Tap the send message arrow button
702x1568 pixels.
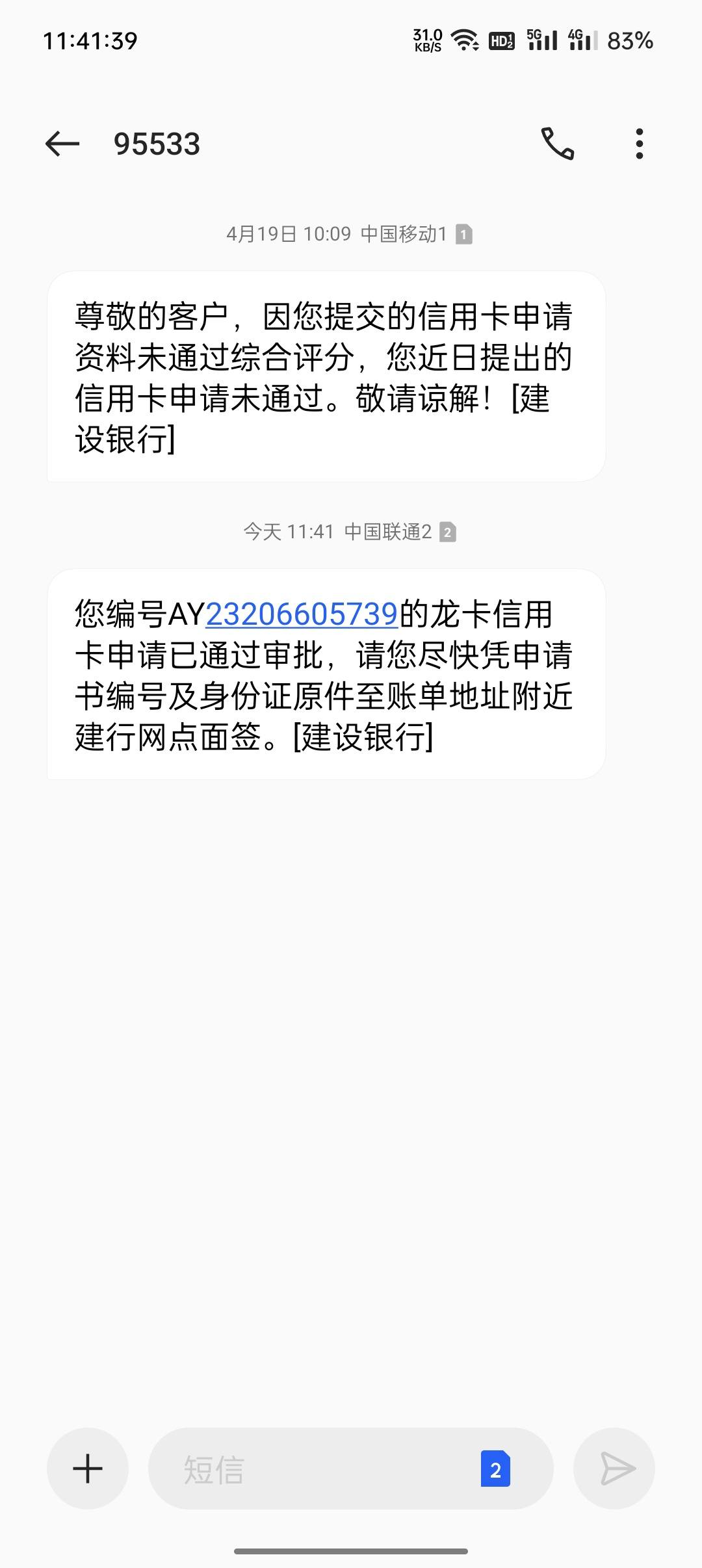[x=614, y=1469]
